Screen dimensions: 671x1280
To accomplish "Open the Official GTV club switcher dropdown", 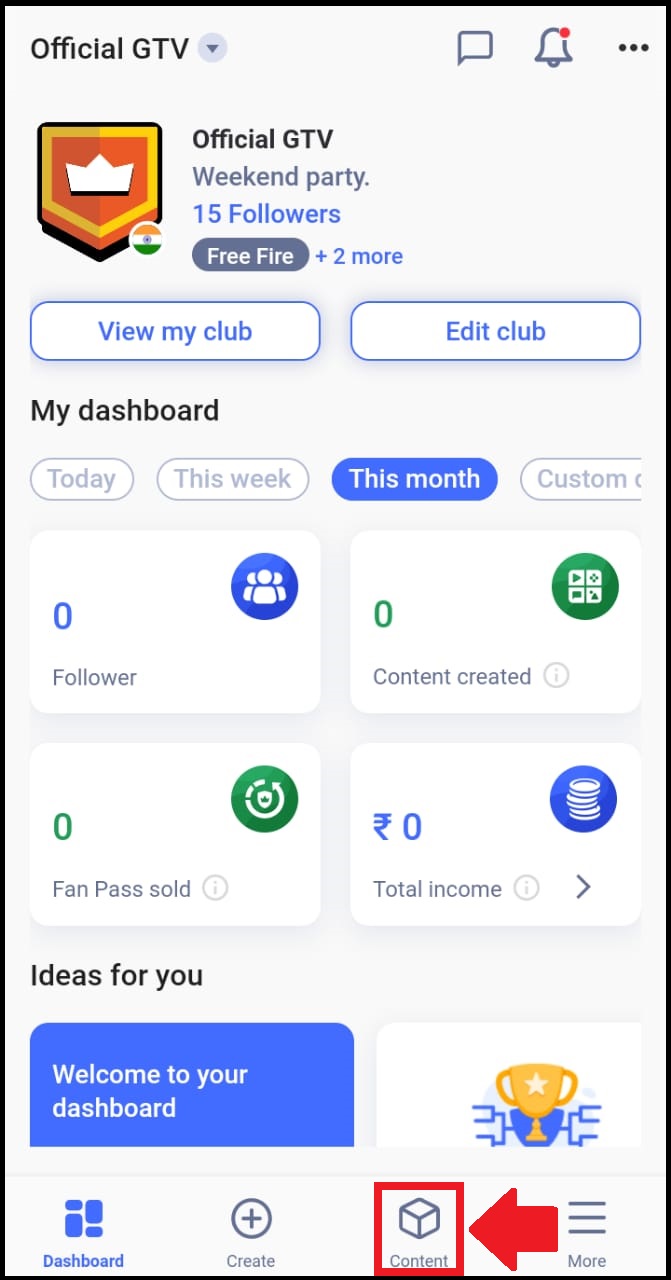I will (212, 48).
